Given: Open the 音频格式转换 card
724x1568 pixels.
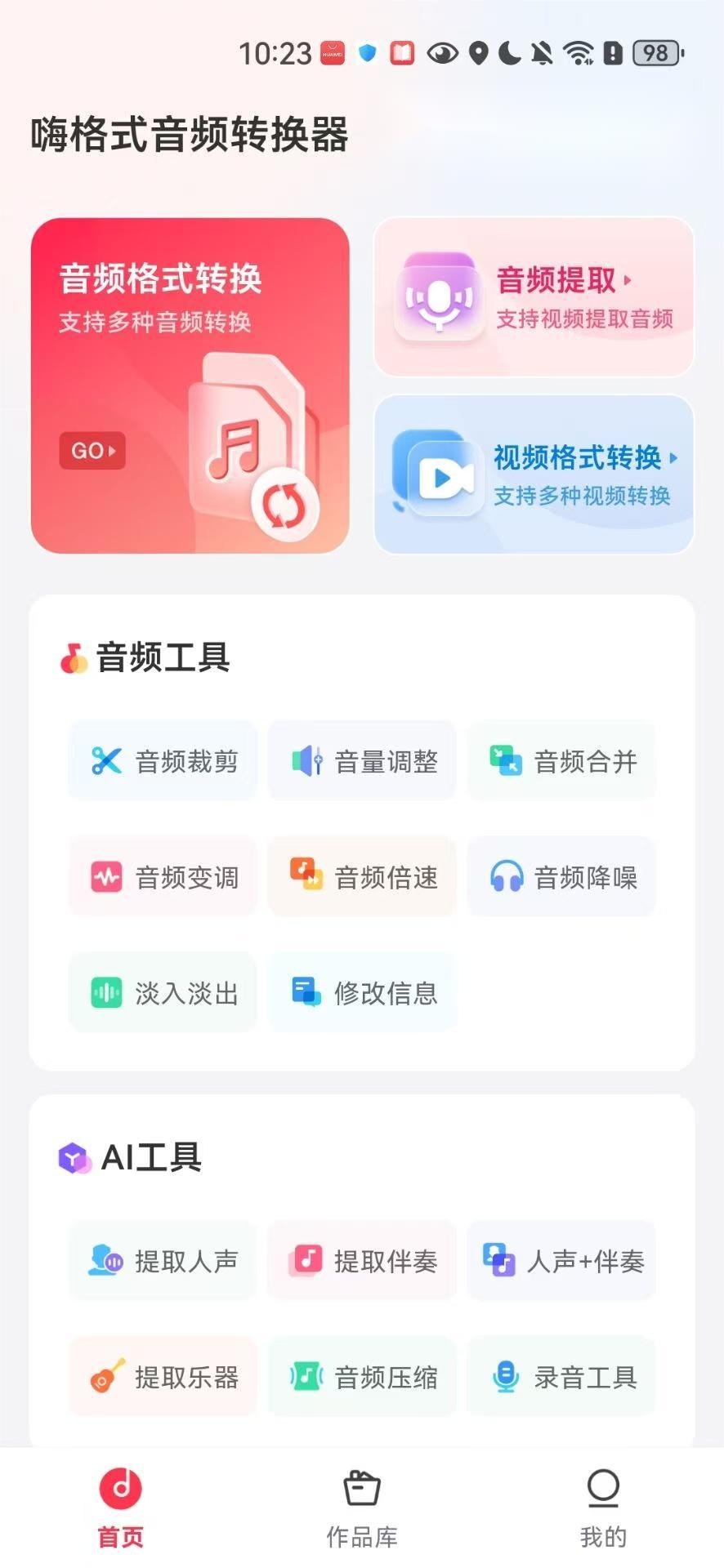Looking at the screenshot, I should [190, 385].
